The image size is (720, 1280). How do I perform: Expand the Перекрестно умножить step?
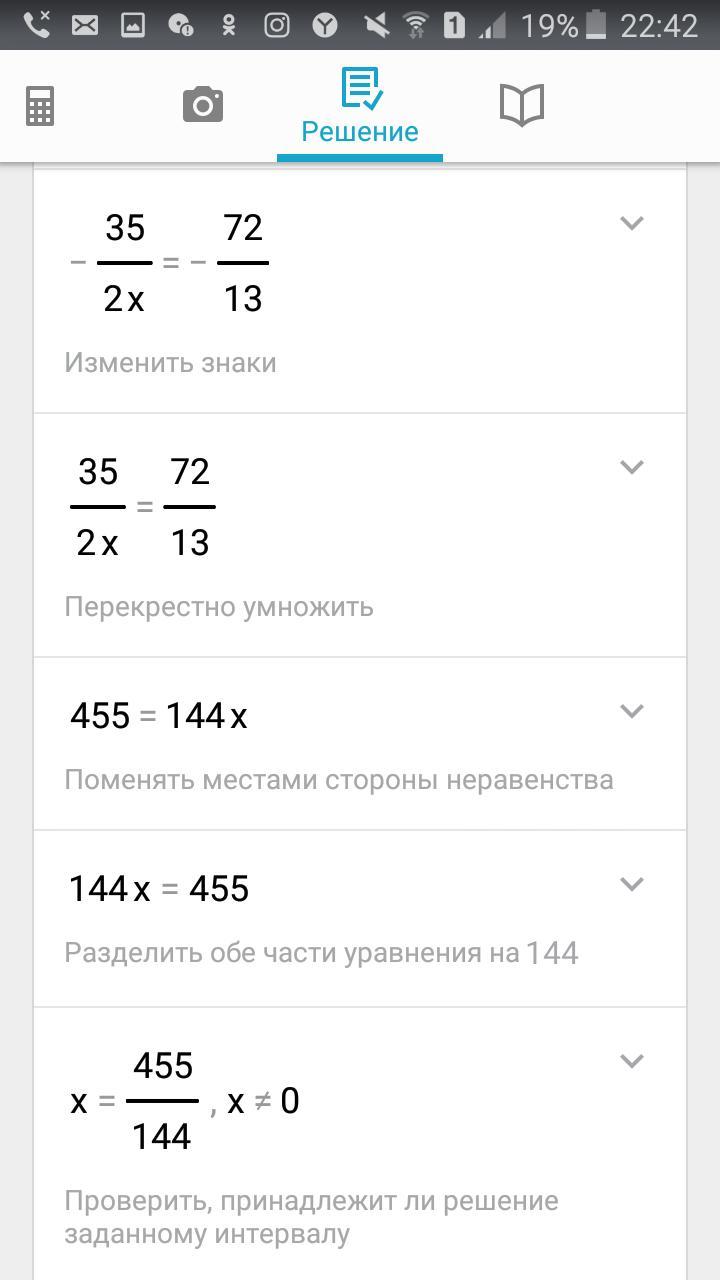[x=631, y=467]
